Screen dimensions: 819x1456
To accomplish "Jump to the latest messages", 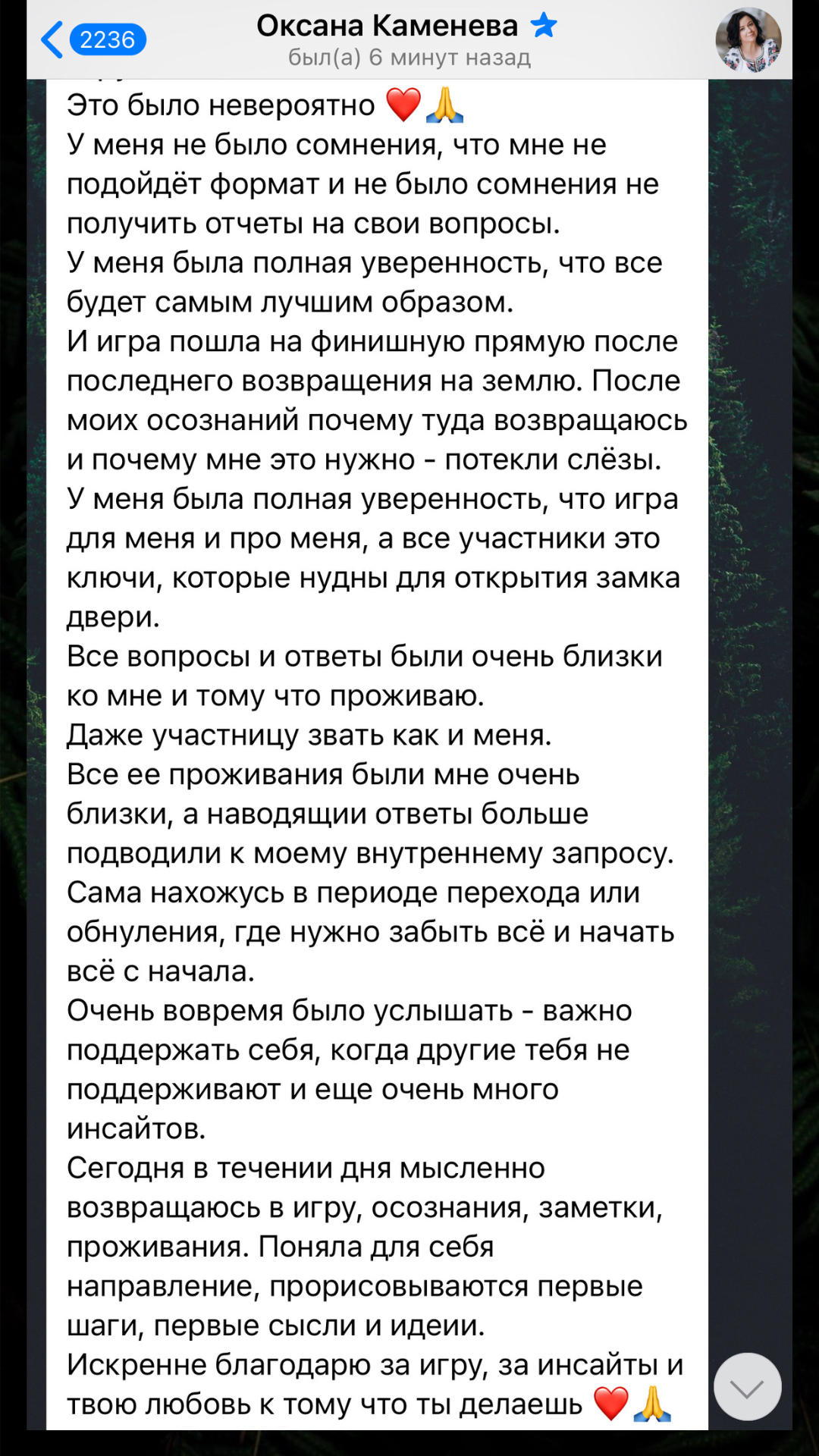I will (748, 1386).
